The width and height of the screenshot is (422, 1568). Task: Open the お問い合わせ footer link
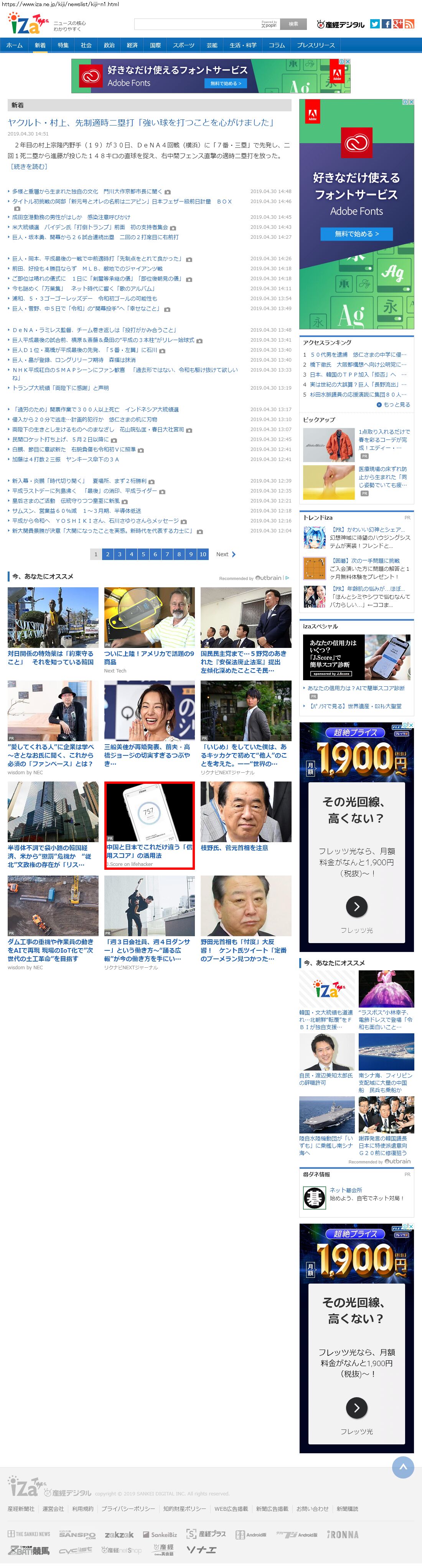click(312, 1509)
